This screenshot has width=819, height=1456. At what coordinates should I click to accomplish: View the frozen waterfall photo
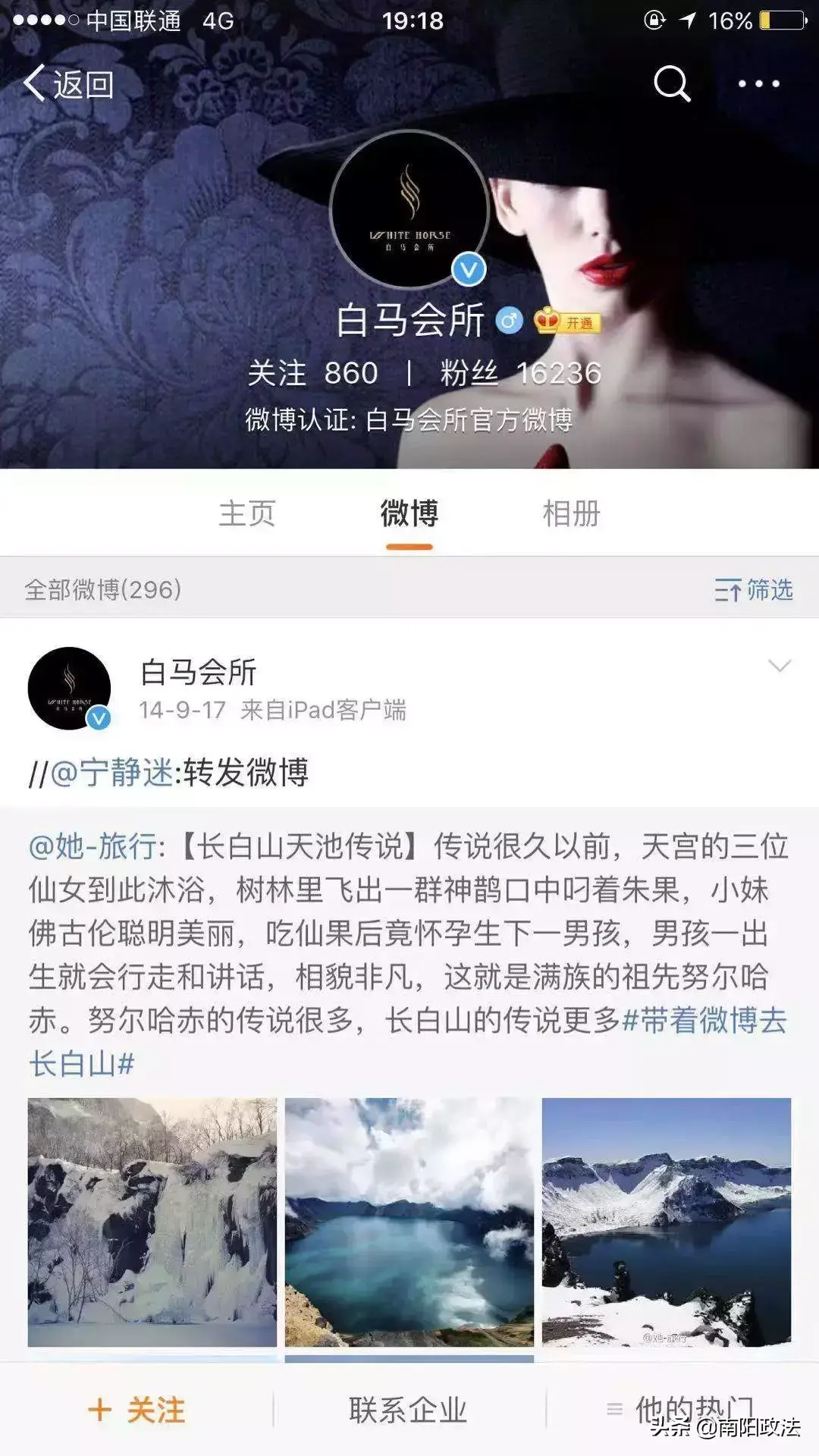tap(152, 1222)
